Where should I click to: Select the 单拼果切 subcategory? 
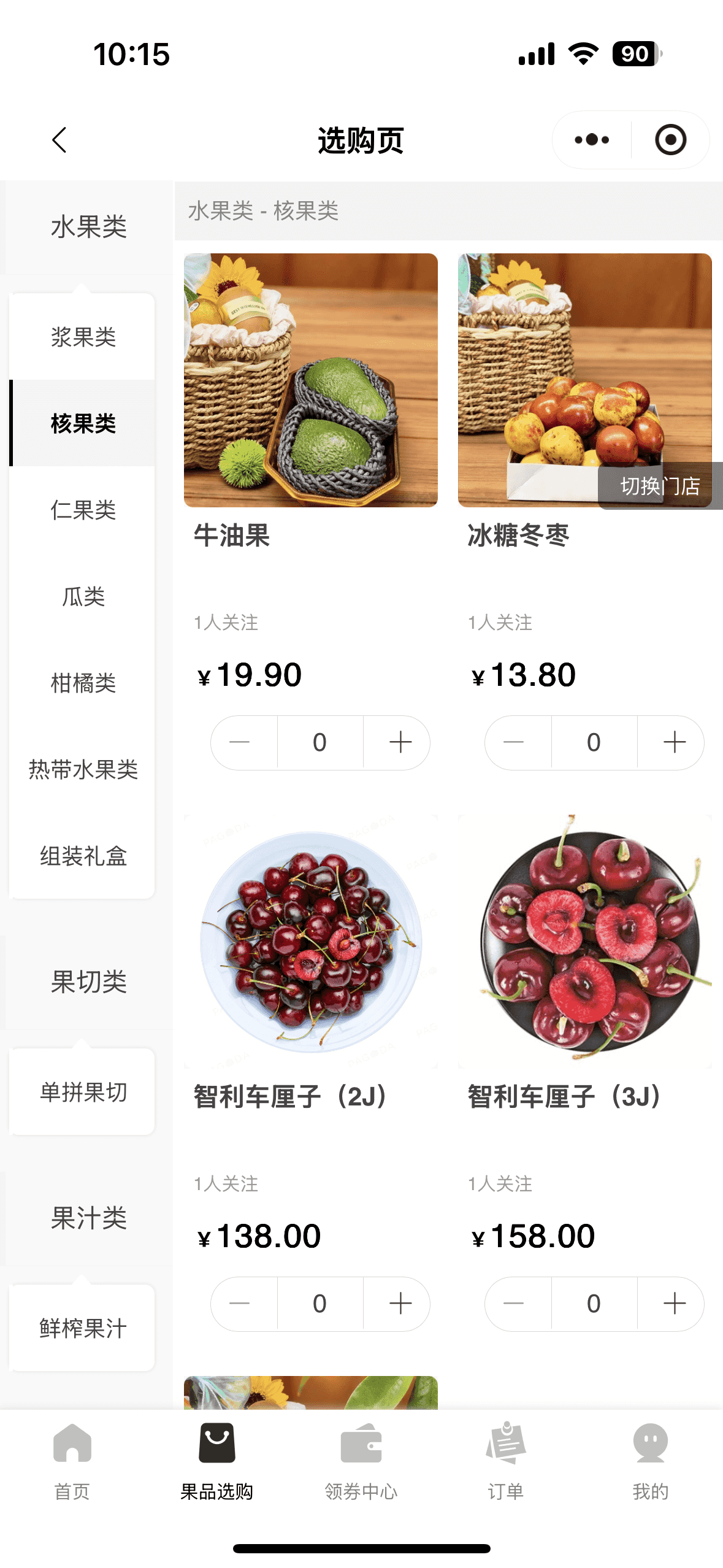coord(83,1092)
